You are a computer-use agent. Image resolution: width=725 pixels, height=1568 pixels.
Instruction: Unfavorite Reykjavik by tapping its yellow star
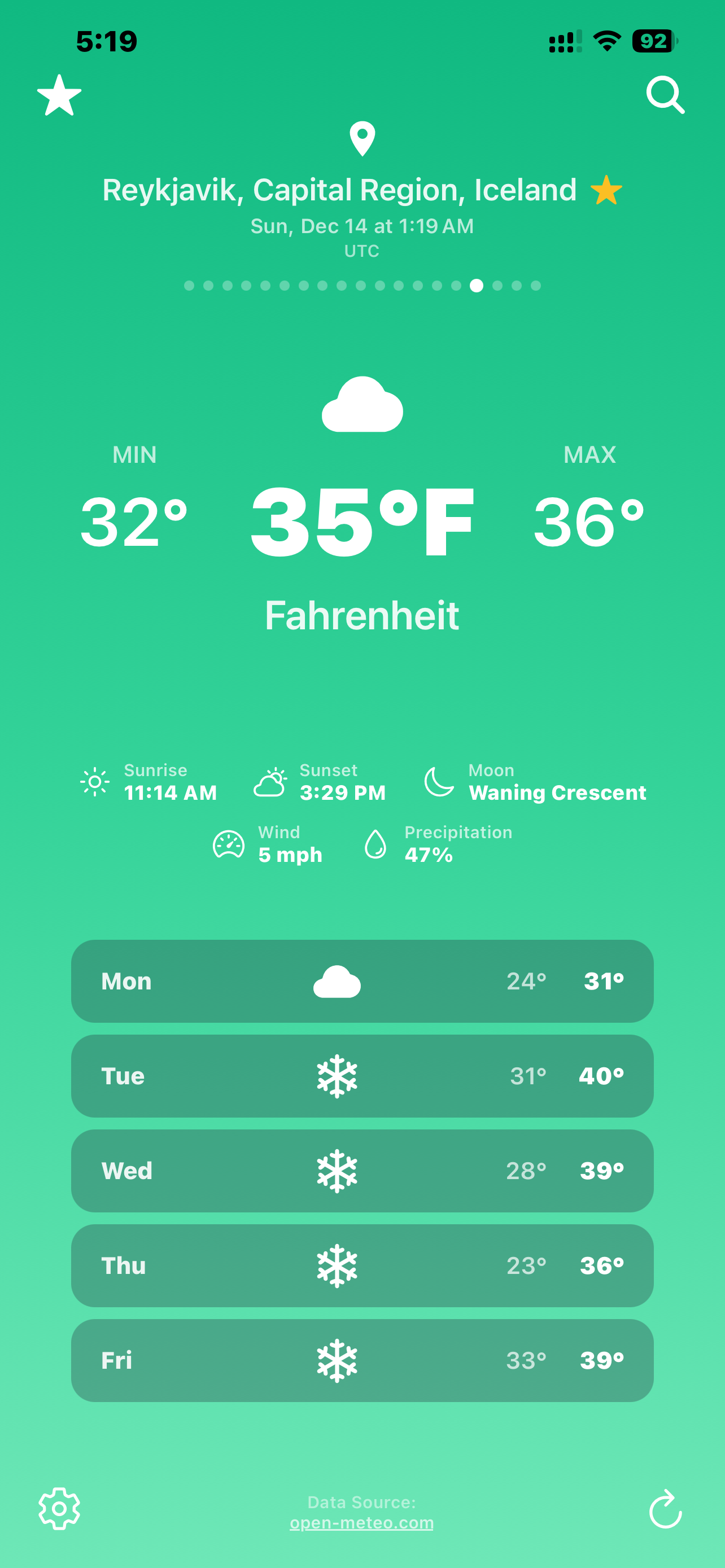coord(607,190)
